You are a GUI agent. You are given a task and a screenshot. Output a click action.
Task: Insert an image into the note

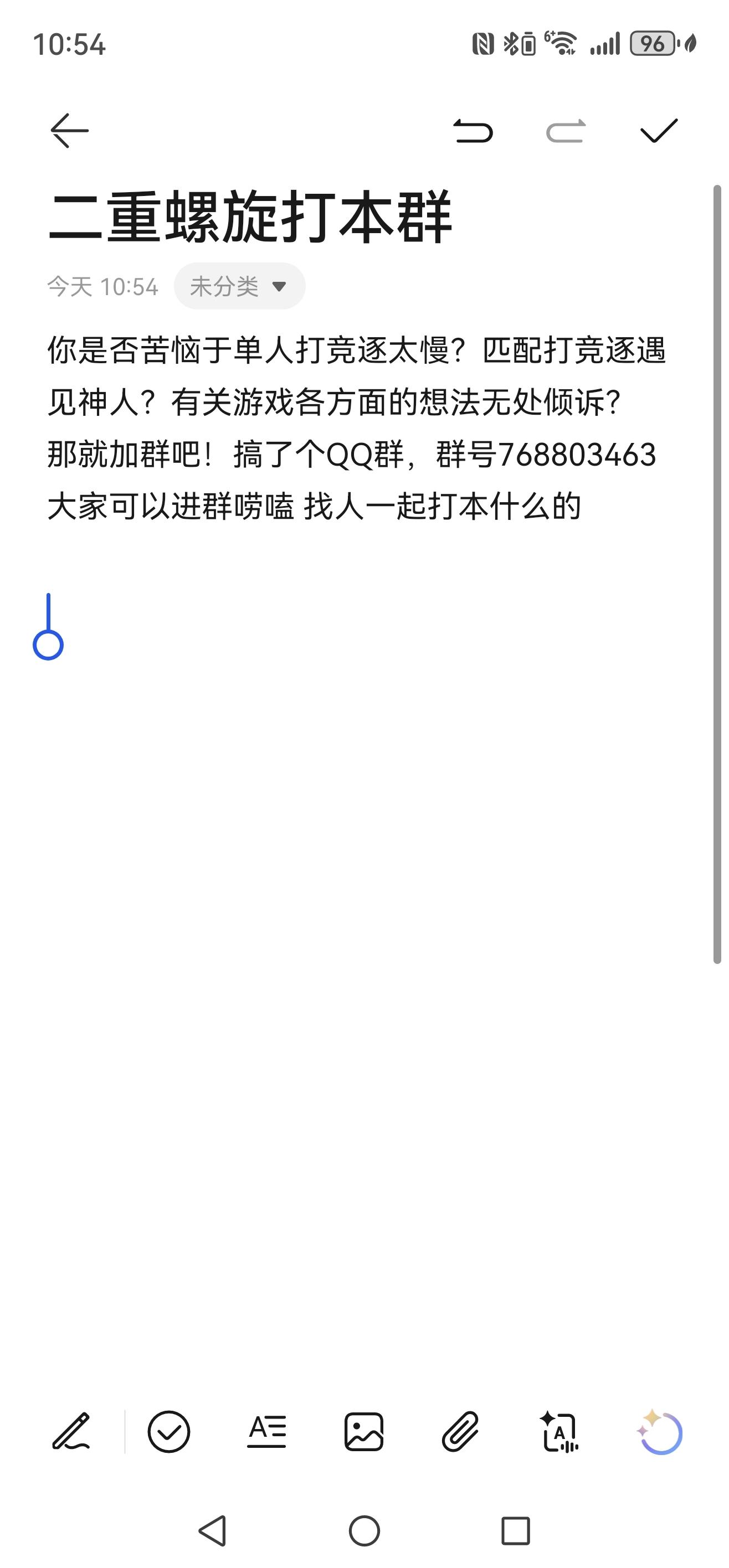(x=364, y=1432)
